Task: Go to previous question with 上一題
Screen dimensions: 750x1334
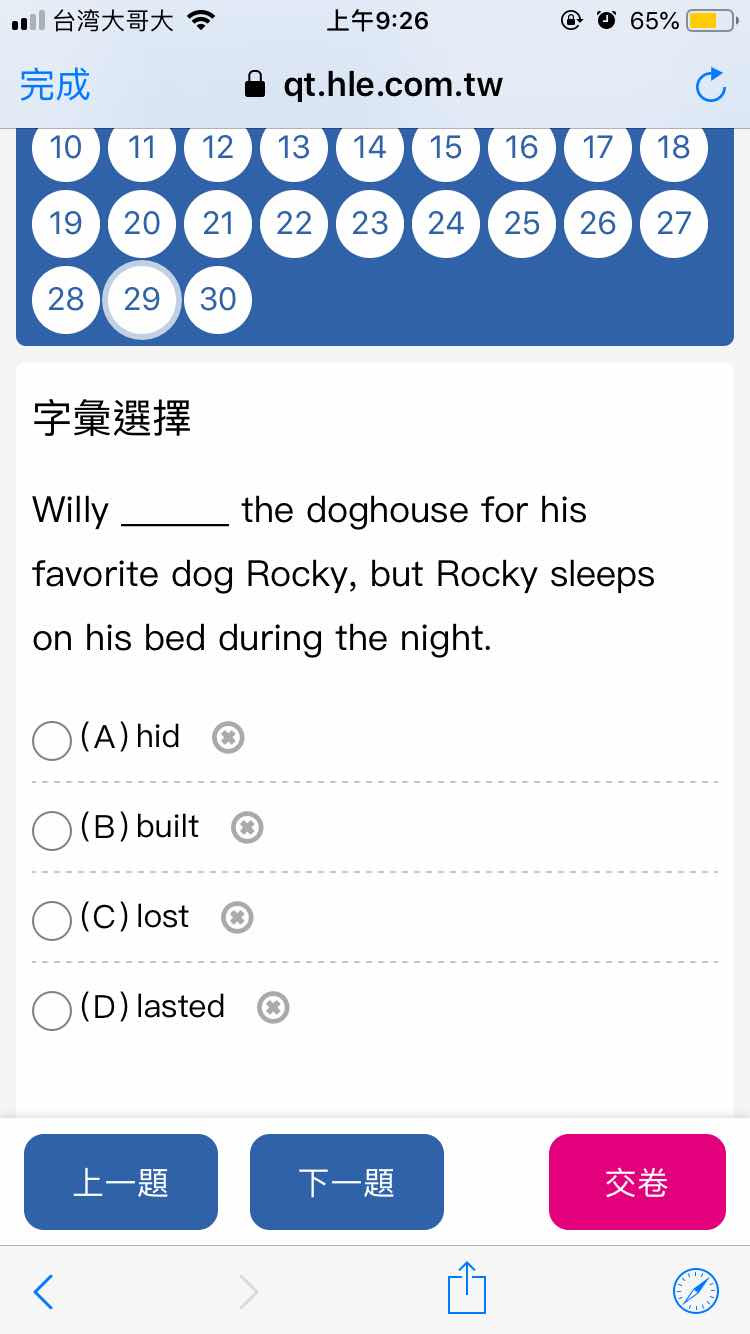Action: coord(121,1182)
